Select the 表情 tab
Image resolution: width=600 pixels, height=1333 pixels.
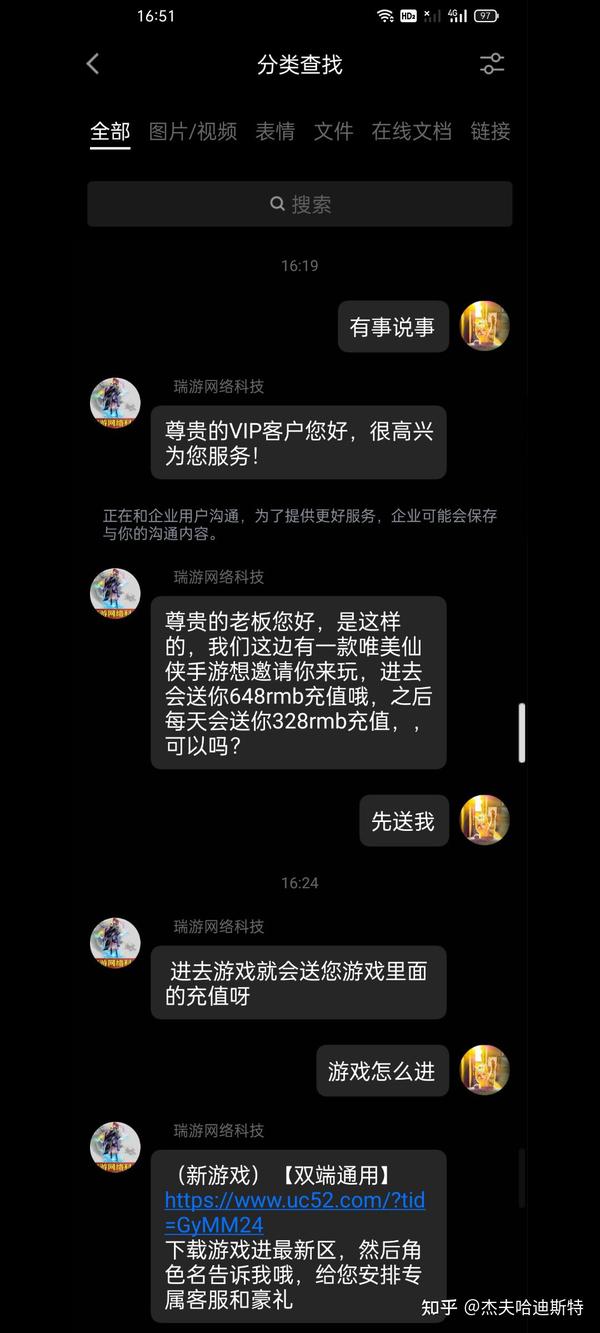click(x=275, y=131)
